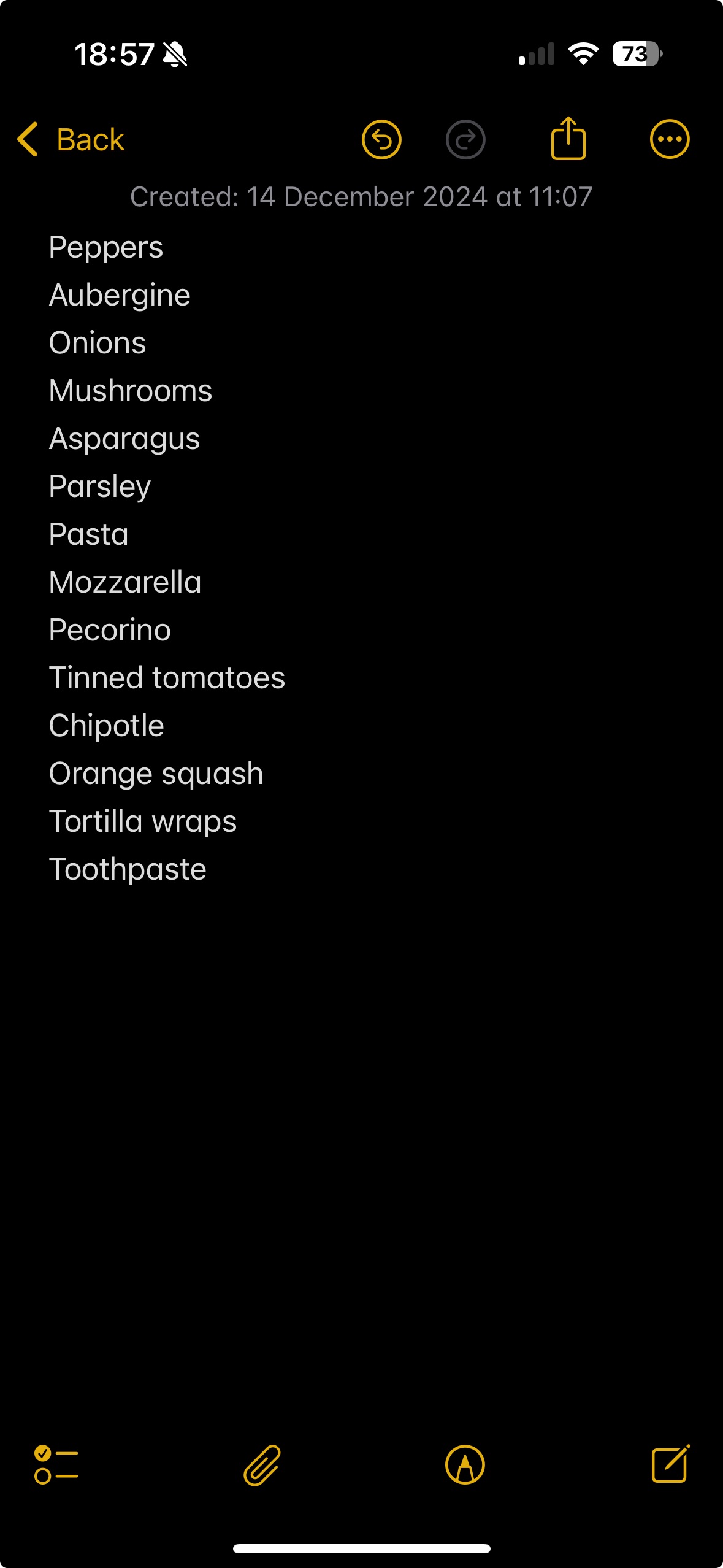
Task: Go back to the notes list
Action: [x=71, y=140]
